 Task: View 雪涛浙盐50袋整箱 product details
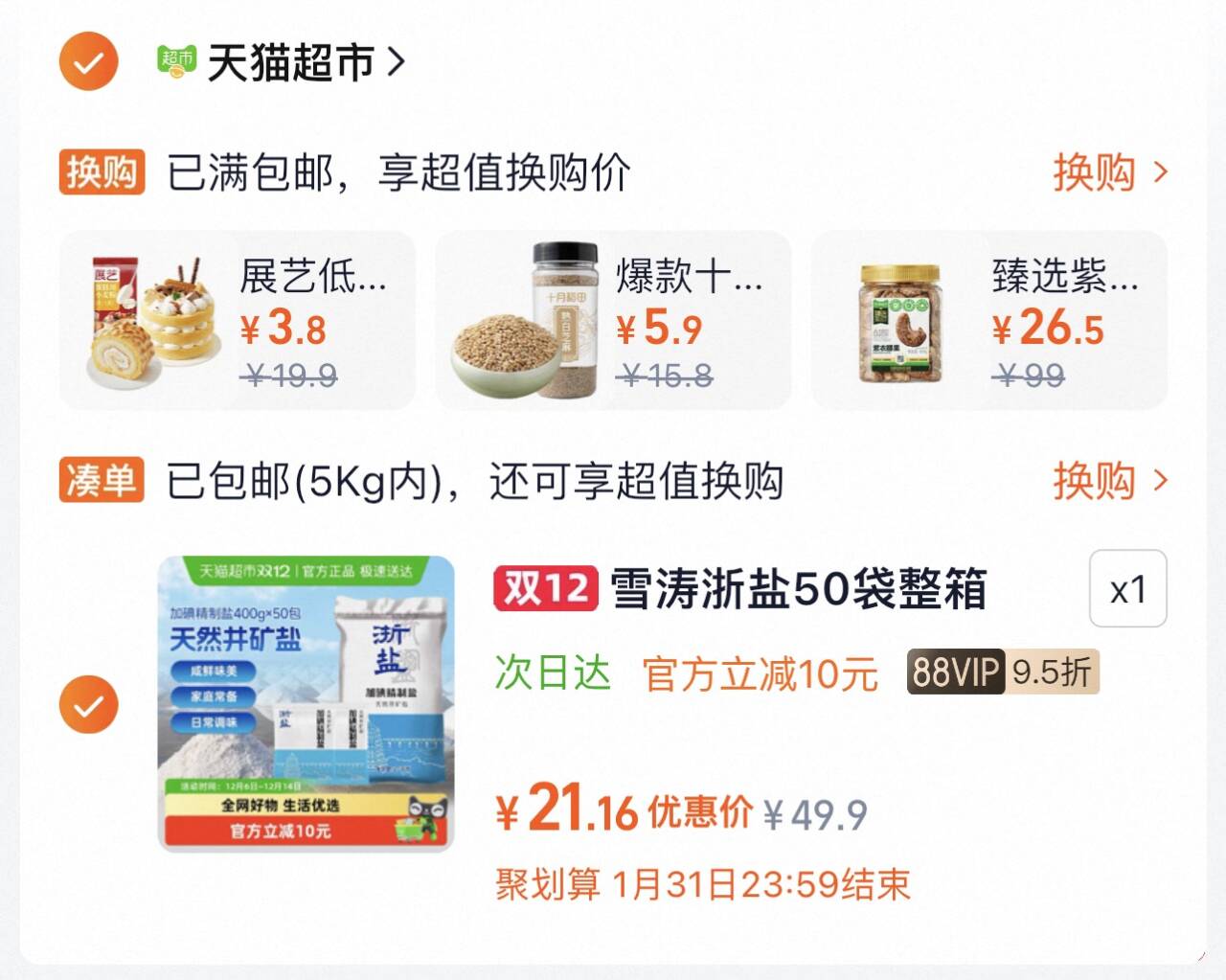click(797, 589)
